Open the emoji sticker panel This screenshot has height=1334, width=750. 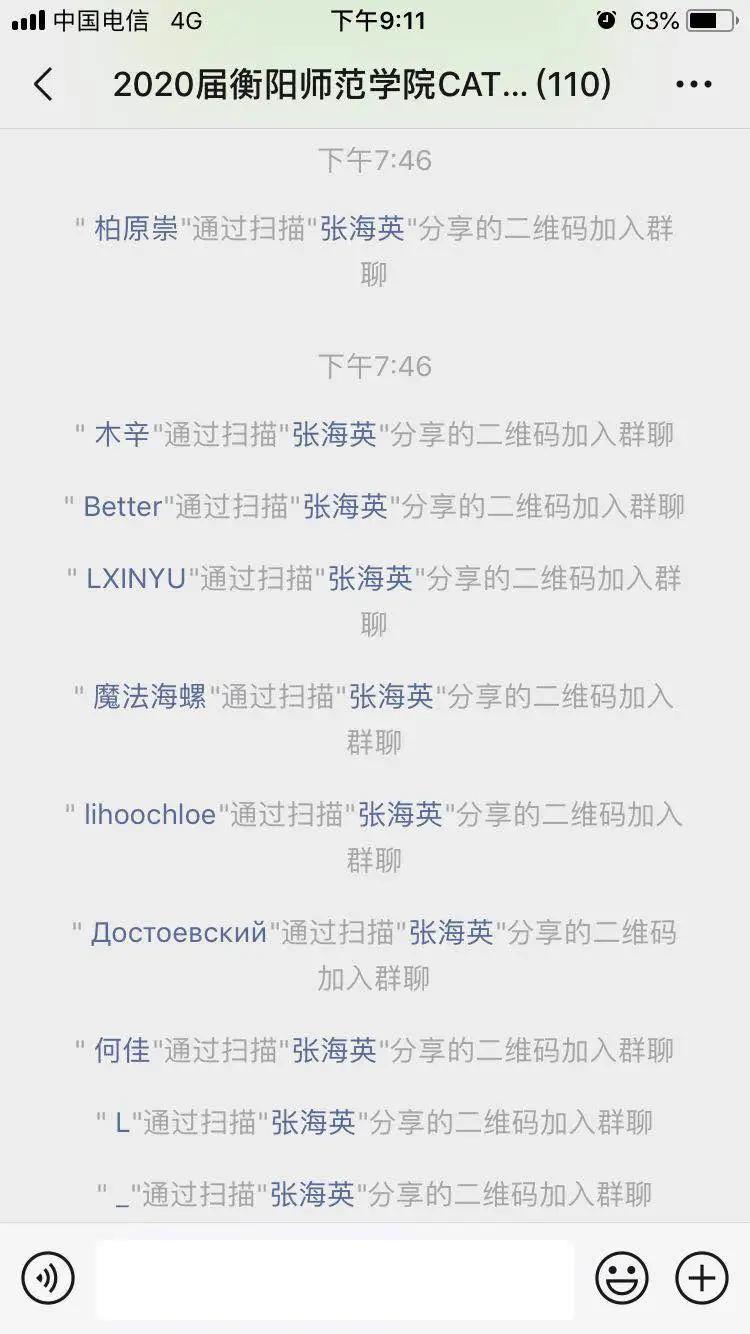click(621, 1278)
